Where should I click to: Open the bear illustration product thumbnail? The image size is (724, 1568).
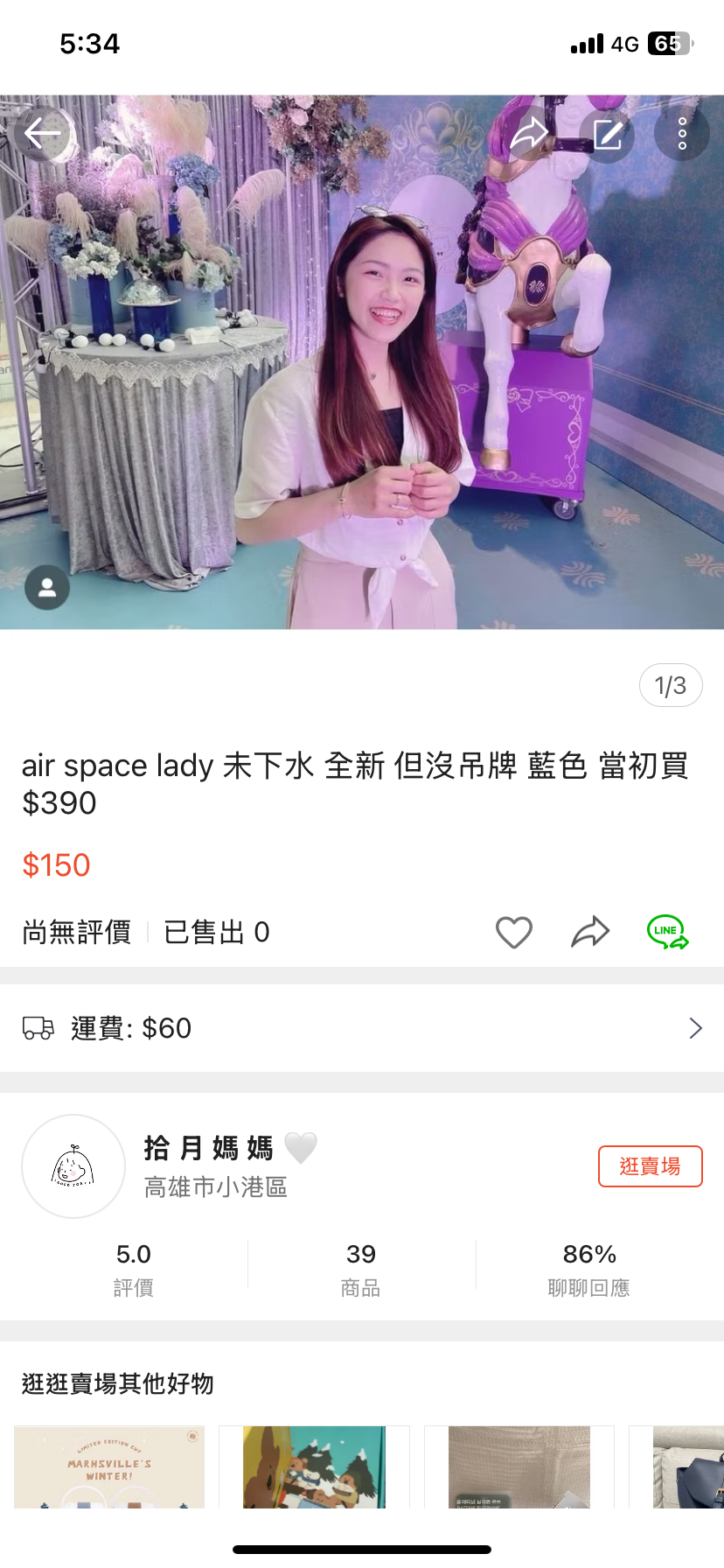tap(314, 1467)
